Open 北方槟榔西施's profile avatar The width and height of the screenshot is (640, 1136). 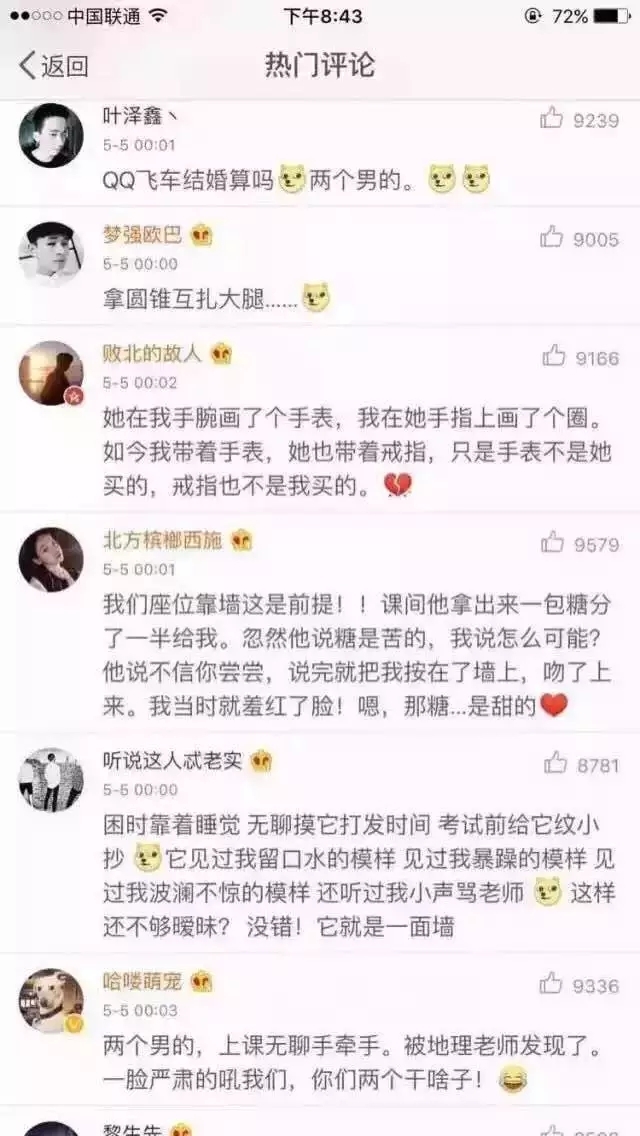(51, 559)
